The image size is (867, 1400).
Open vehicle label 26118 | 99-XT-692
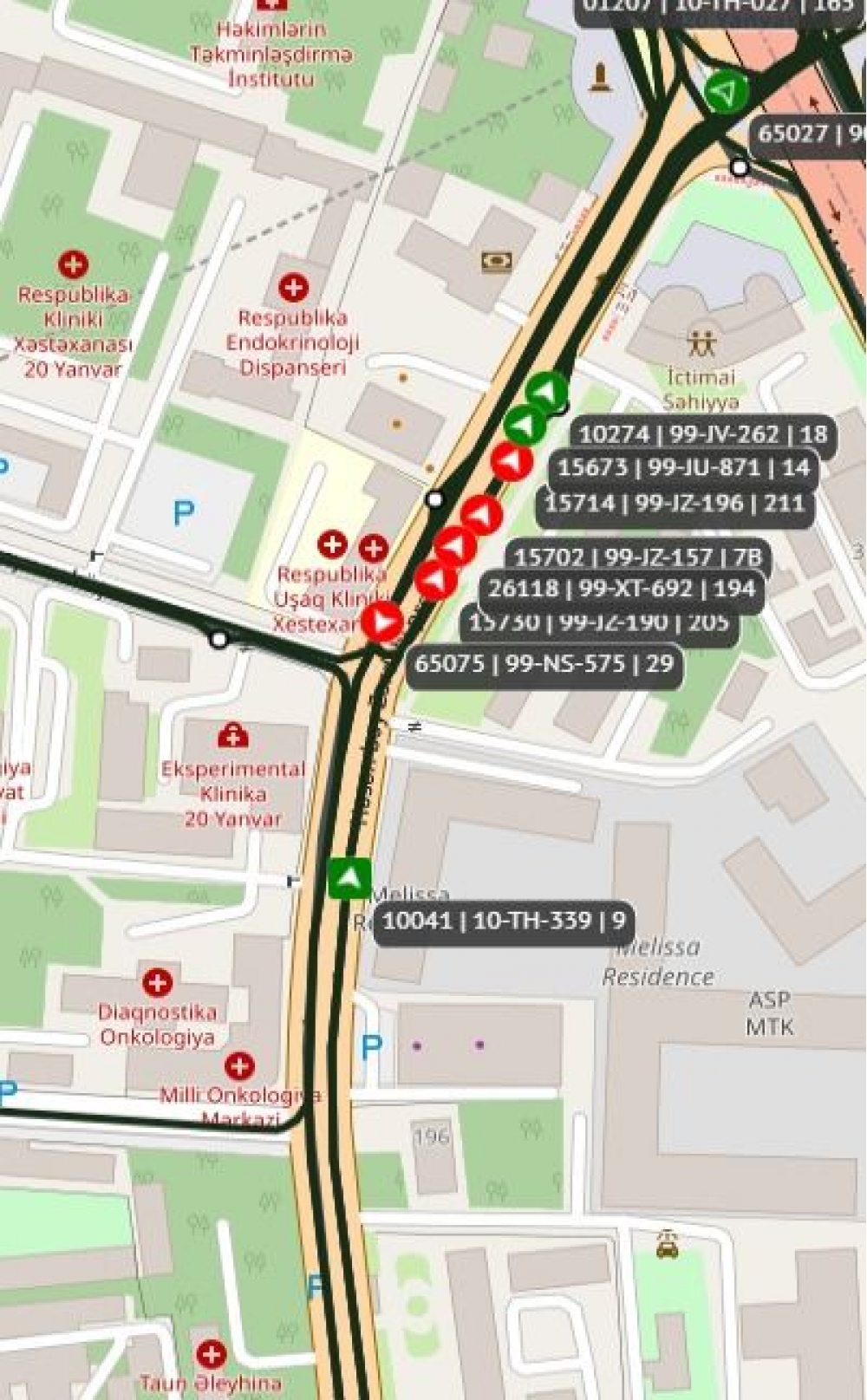coord(621,589)
